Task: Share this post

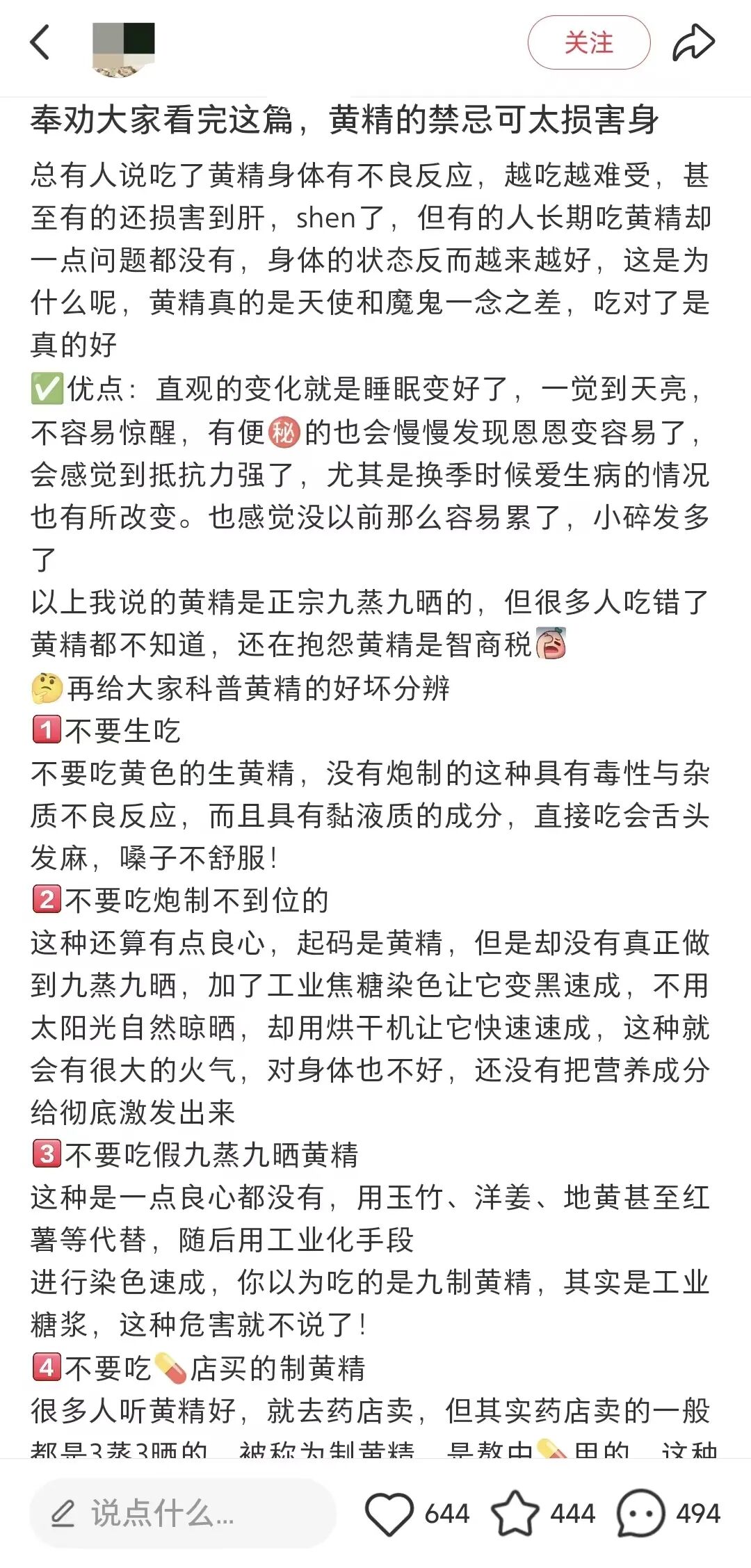Action: pos(693,43)
